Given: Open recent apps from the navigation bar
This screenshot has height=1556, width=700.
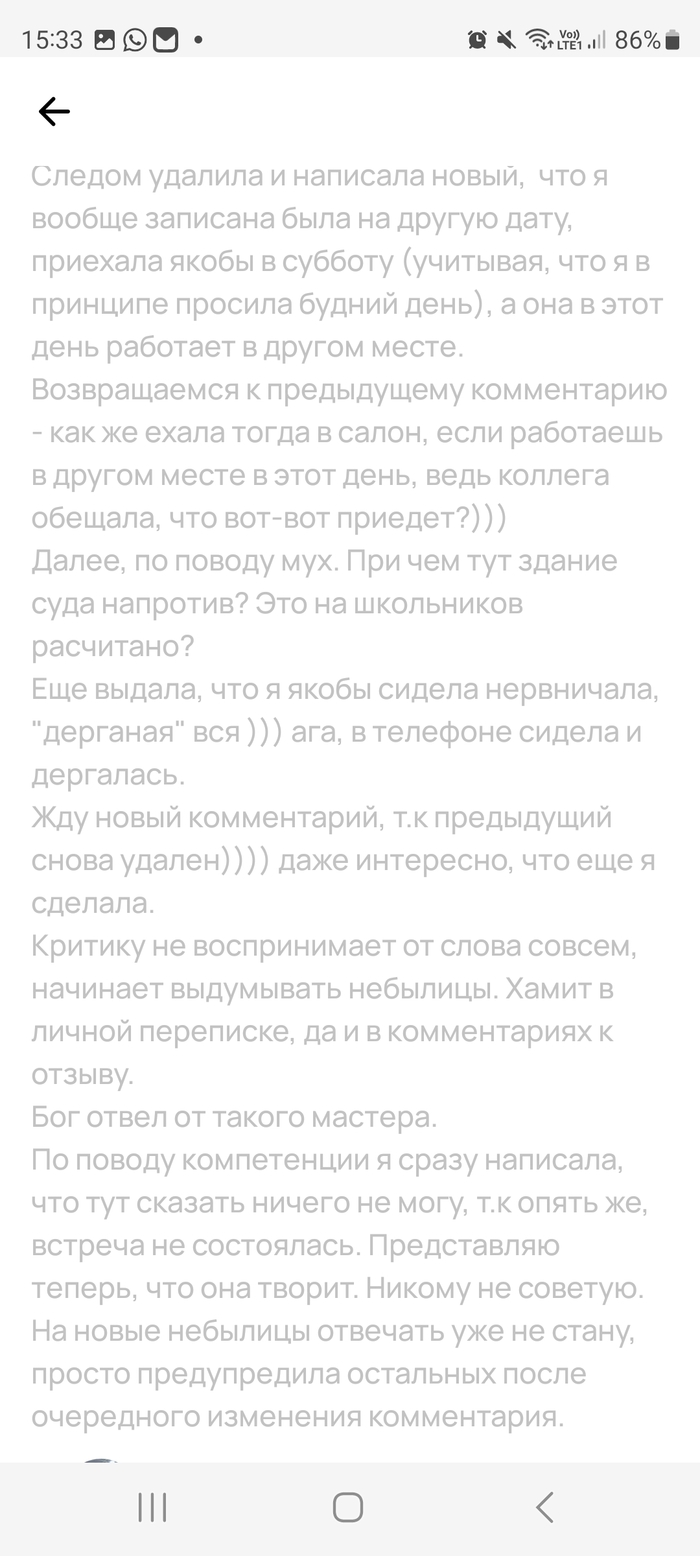Looking at the screenshot, I should 152,1507.
